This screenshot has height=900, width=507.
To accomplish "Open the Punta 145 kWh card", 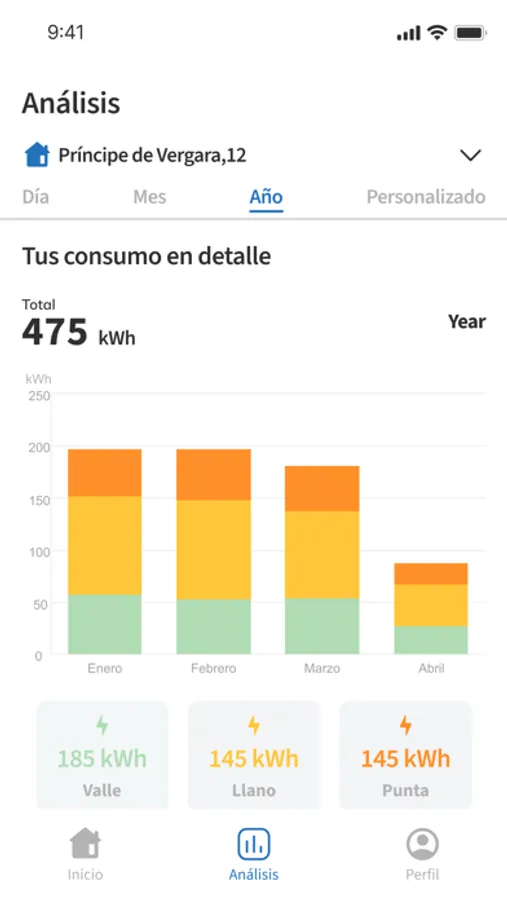I will 405,755.
